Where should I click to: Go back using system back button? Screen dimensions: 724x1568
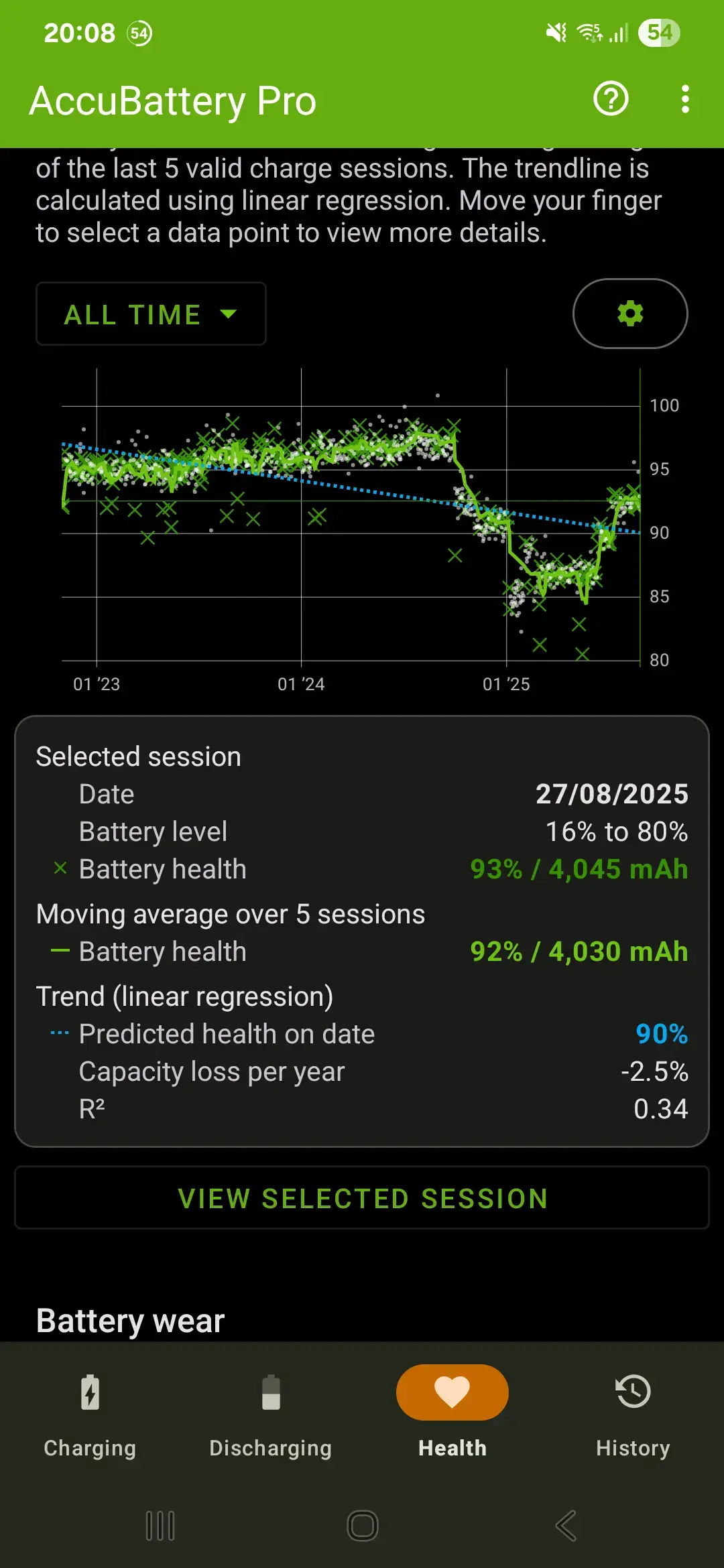click(565, 1526)
